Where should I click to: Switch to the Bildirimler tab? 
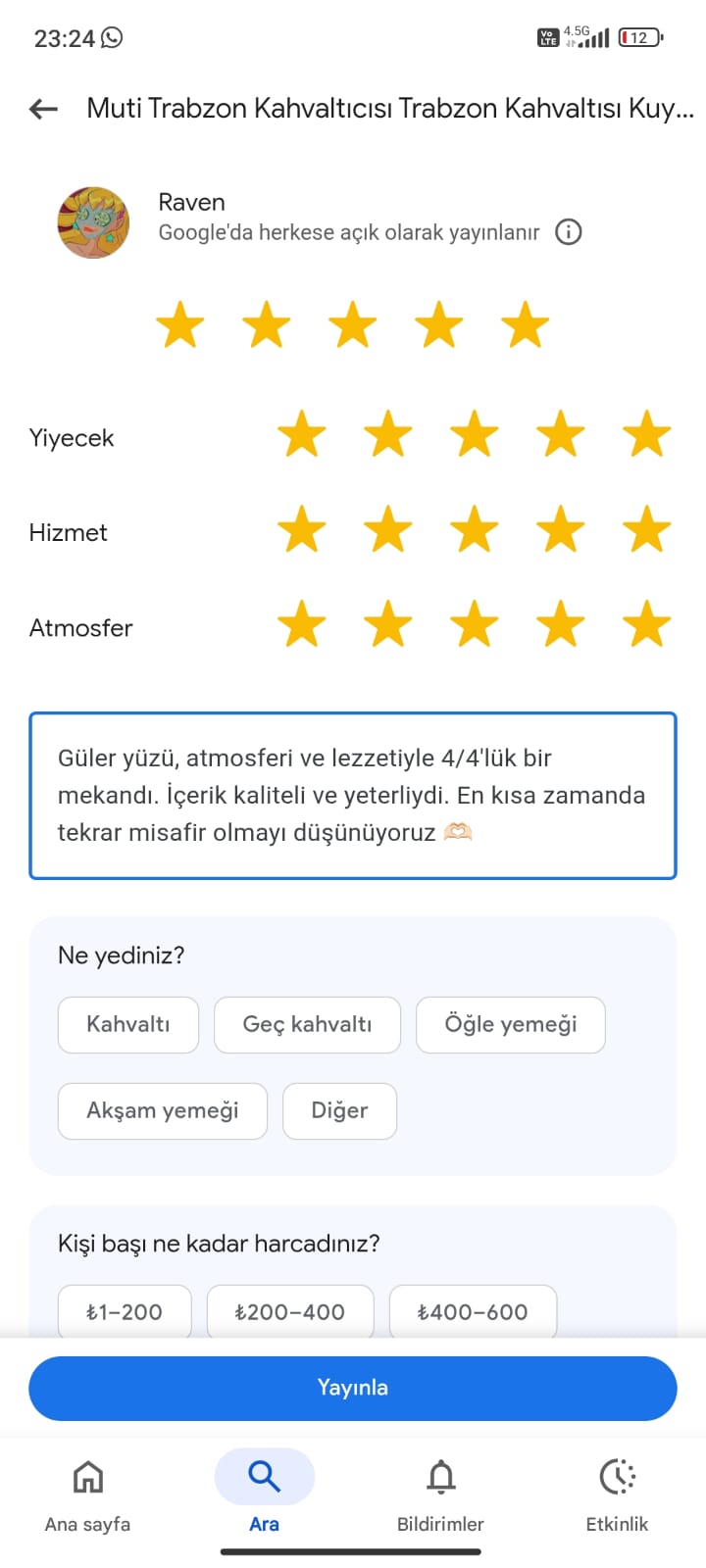[440, 1494]
